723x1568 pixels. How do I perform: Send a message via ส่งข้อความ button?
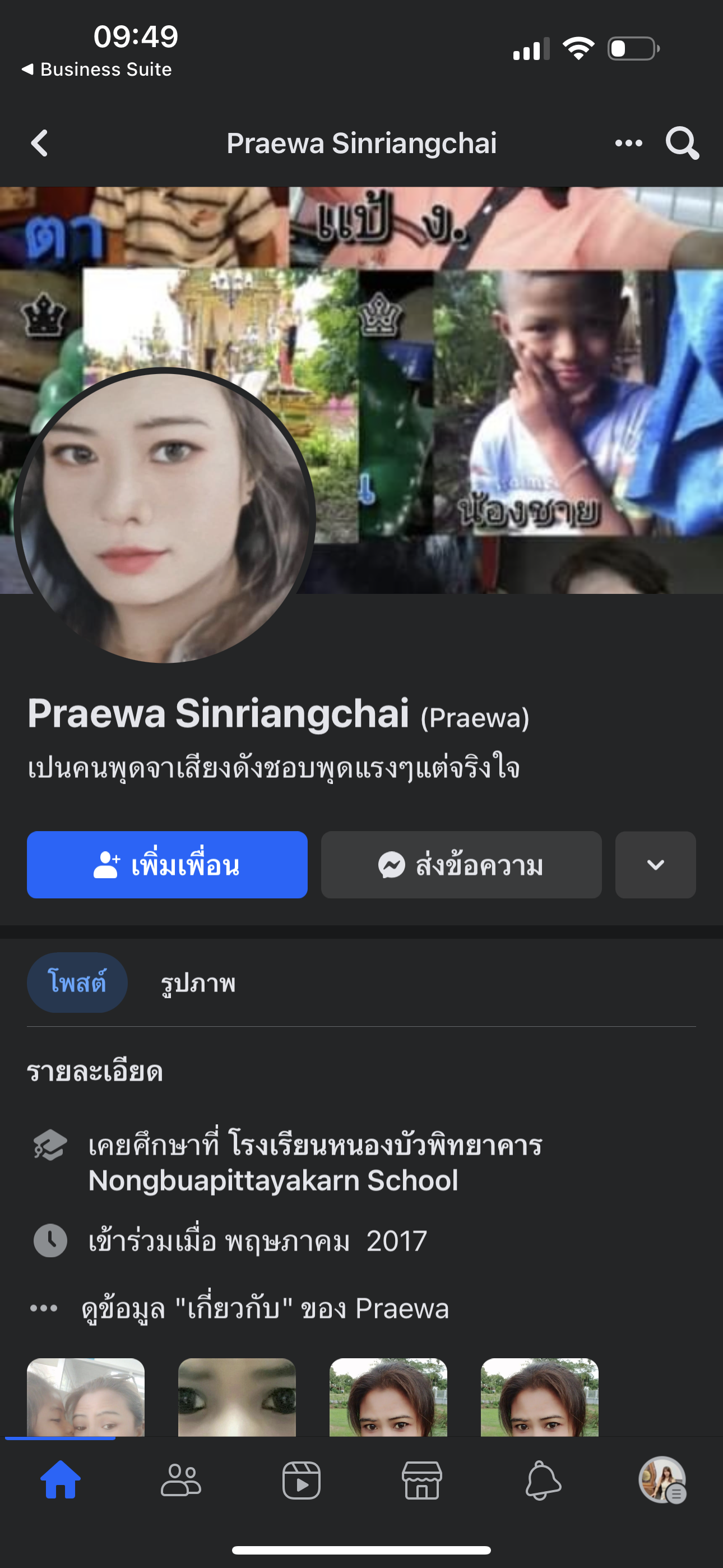coord(461,865)
